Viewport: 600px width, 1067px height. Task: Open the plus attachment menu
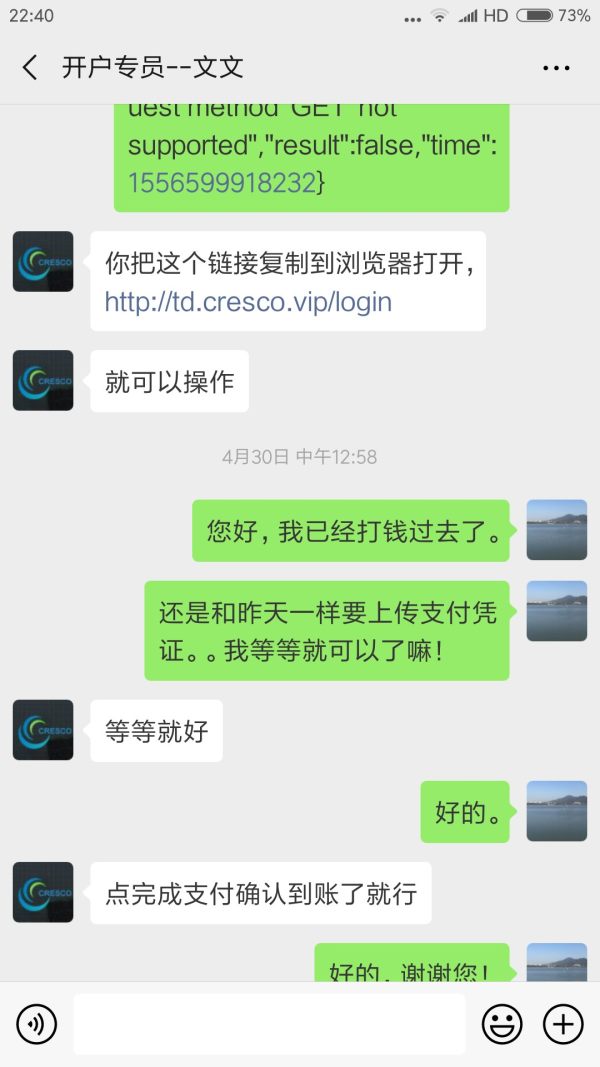coord(563,1024)
